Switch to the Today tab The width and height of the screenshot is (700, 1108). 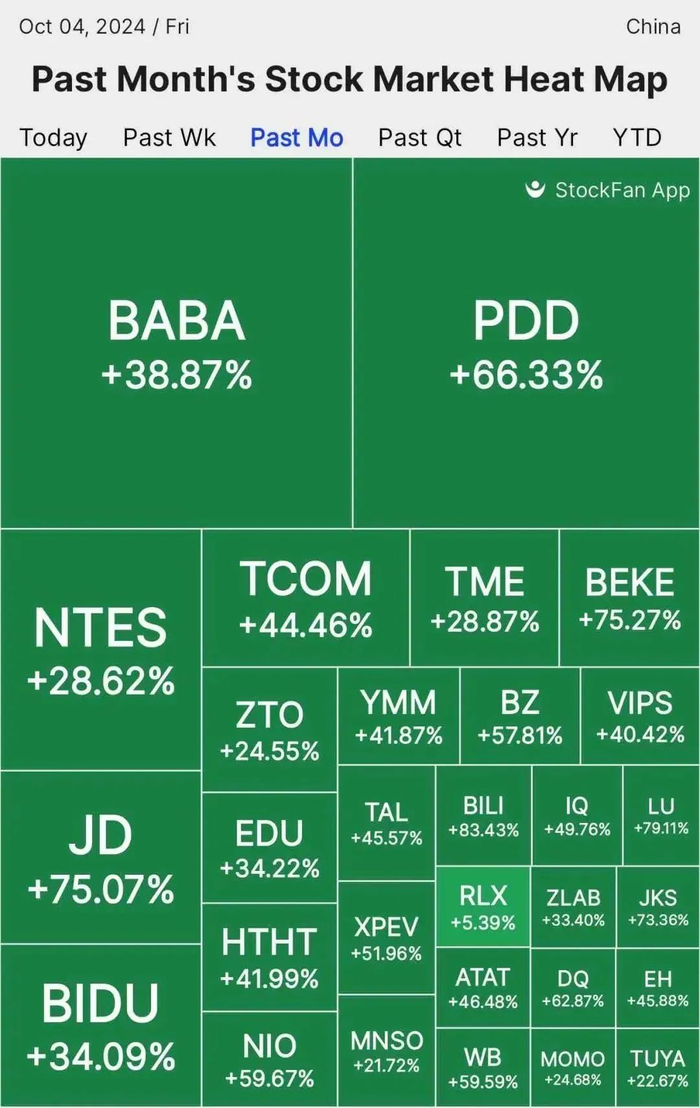(x=53, y=137)
